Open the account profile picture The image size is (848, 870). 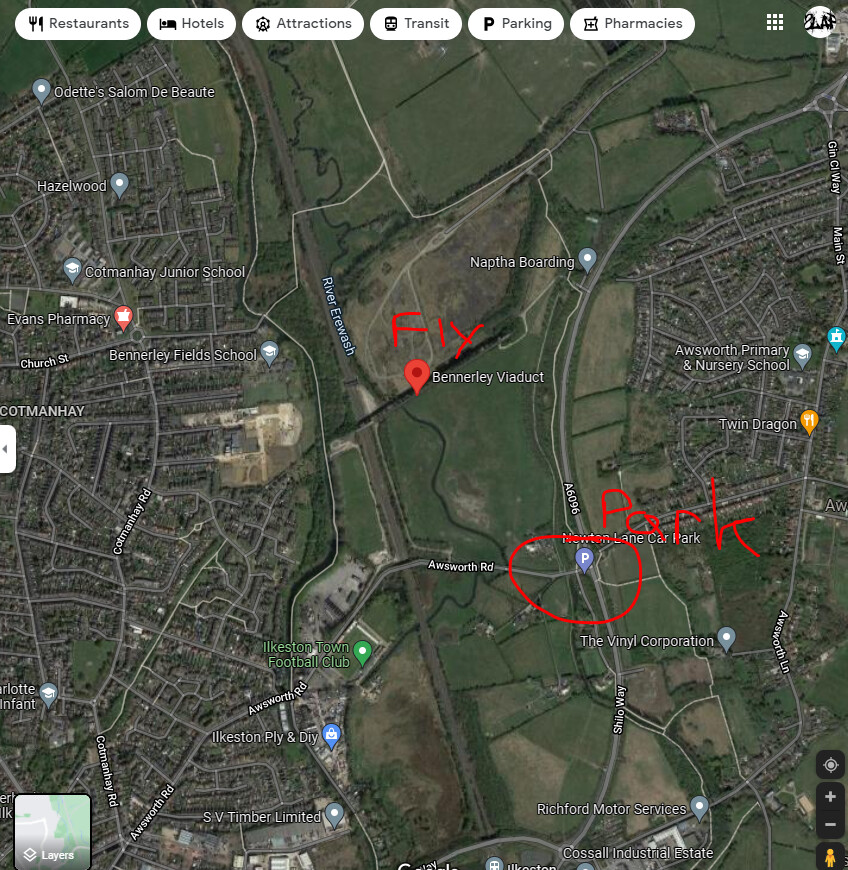click(x=820, y=23)
